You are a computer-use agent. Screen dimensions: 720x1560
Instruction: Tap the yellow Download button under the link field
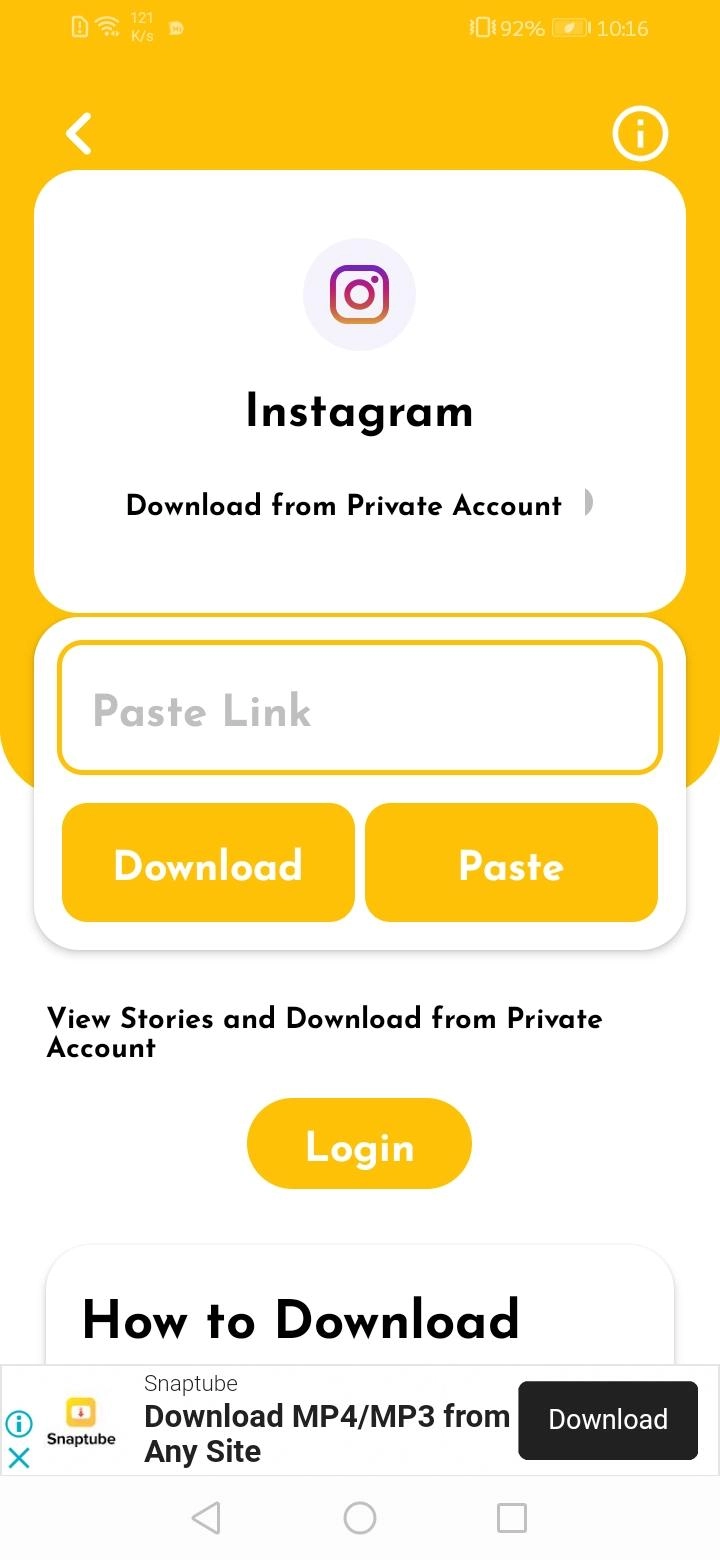(x=208, y=863)
